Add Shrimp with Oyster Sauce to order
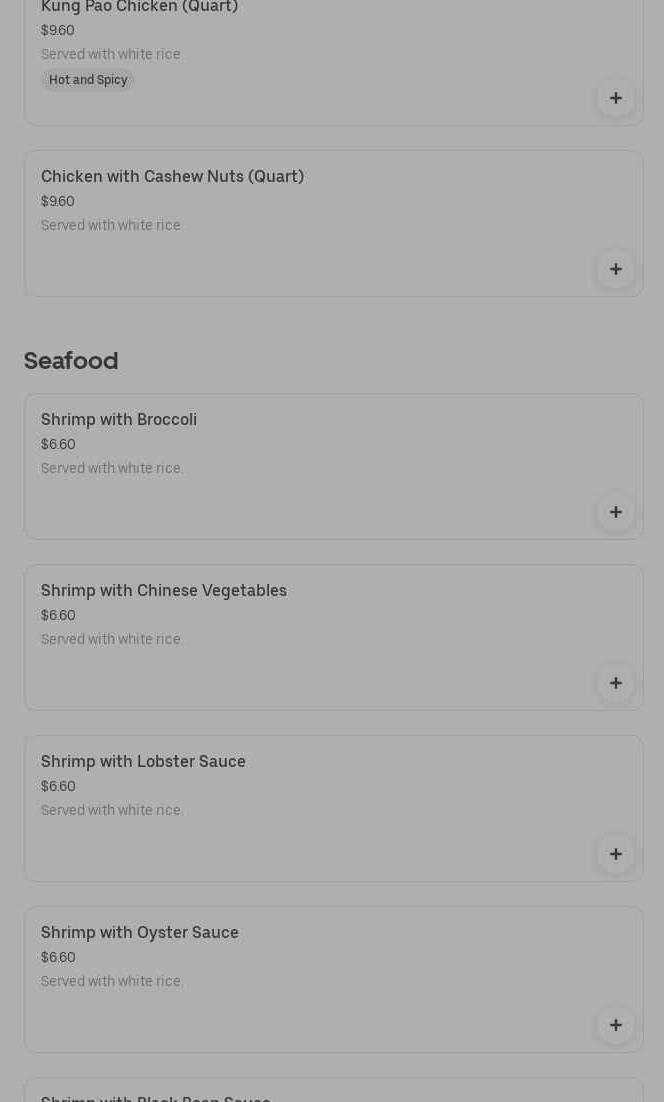 616,1025
